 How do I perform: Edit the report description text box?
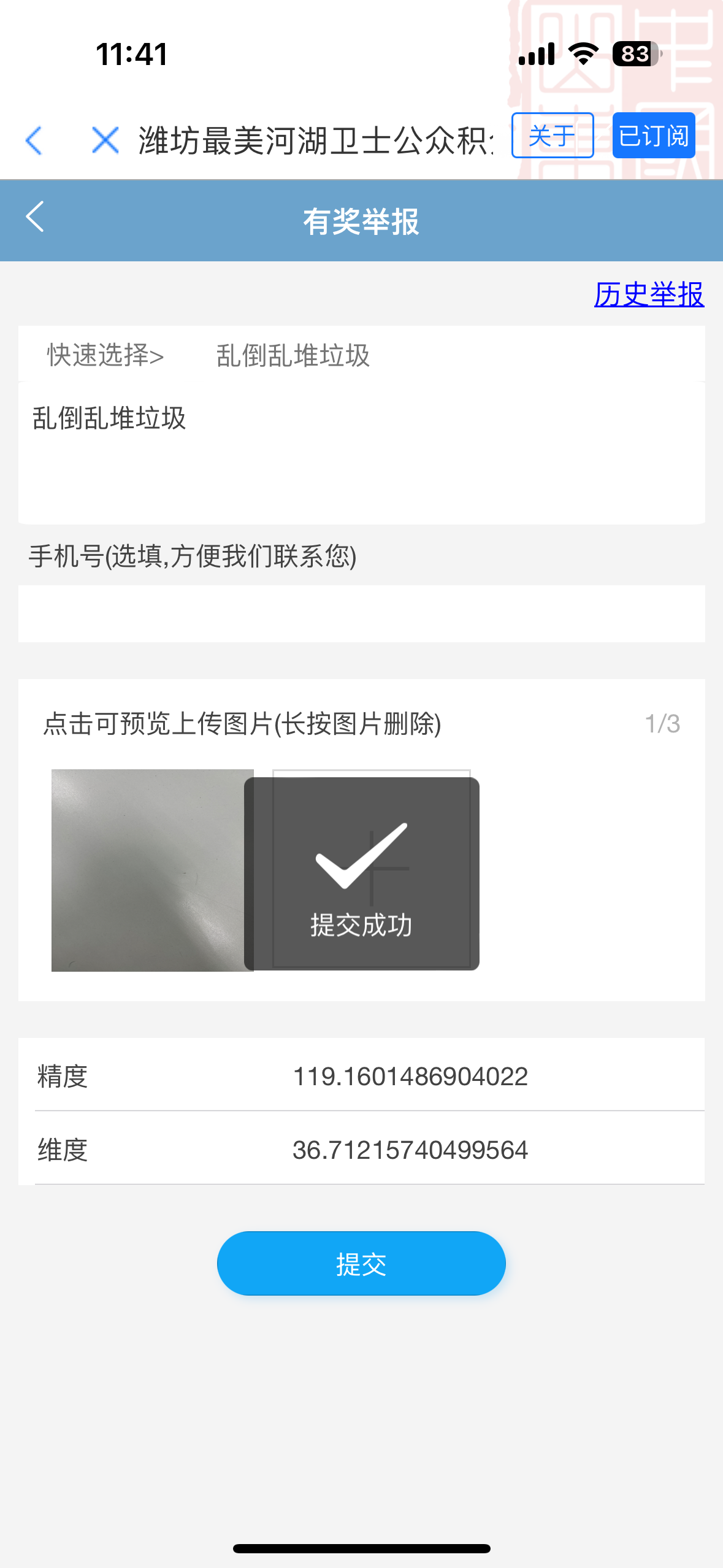pos(361,454)
